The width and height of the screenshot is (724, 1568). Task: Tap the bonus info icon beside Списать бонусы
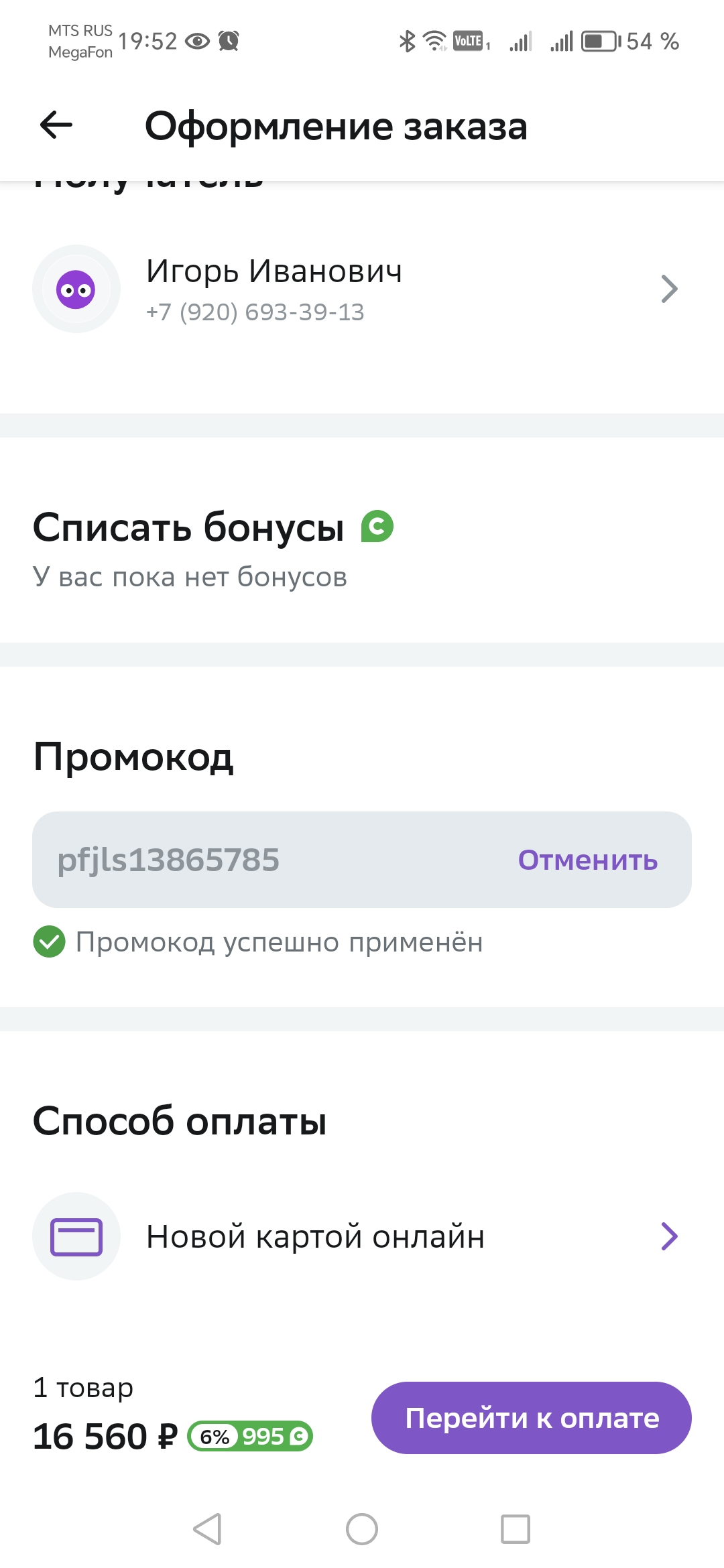coord(377,526)
